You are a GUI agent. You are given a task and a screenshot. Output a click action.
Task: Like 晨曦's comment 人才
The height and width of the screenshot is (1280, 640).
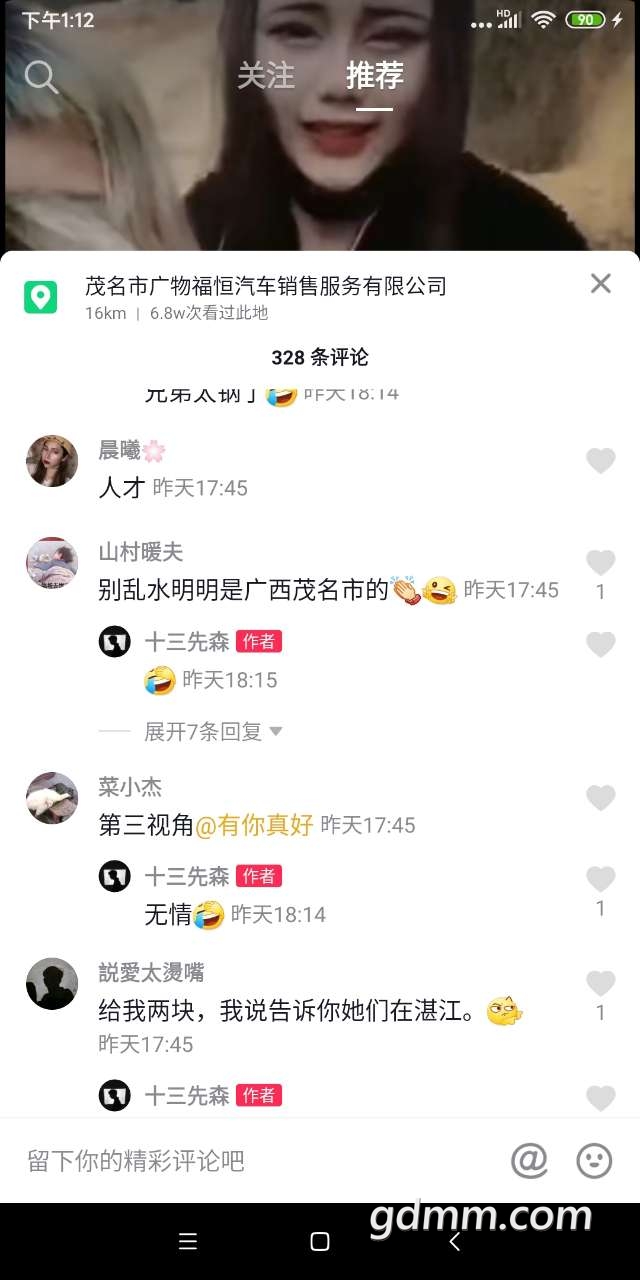click(600, 461)
